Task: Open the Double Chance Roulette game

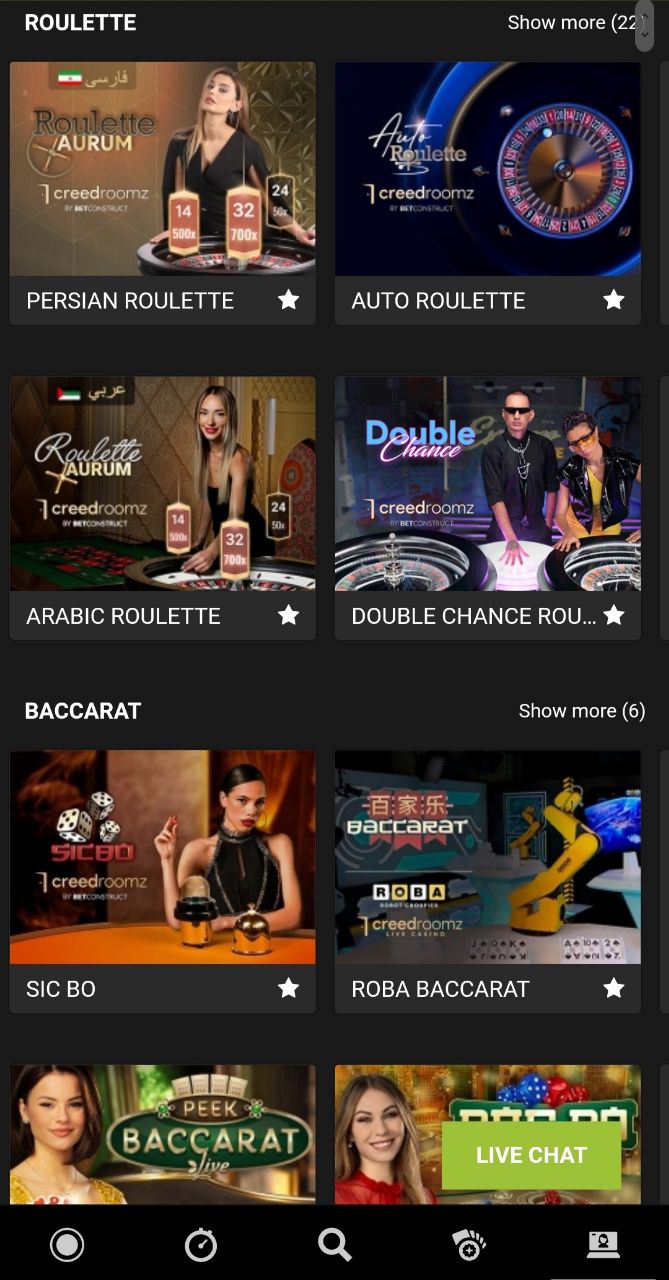Action: click(x=487, y=484)
